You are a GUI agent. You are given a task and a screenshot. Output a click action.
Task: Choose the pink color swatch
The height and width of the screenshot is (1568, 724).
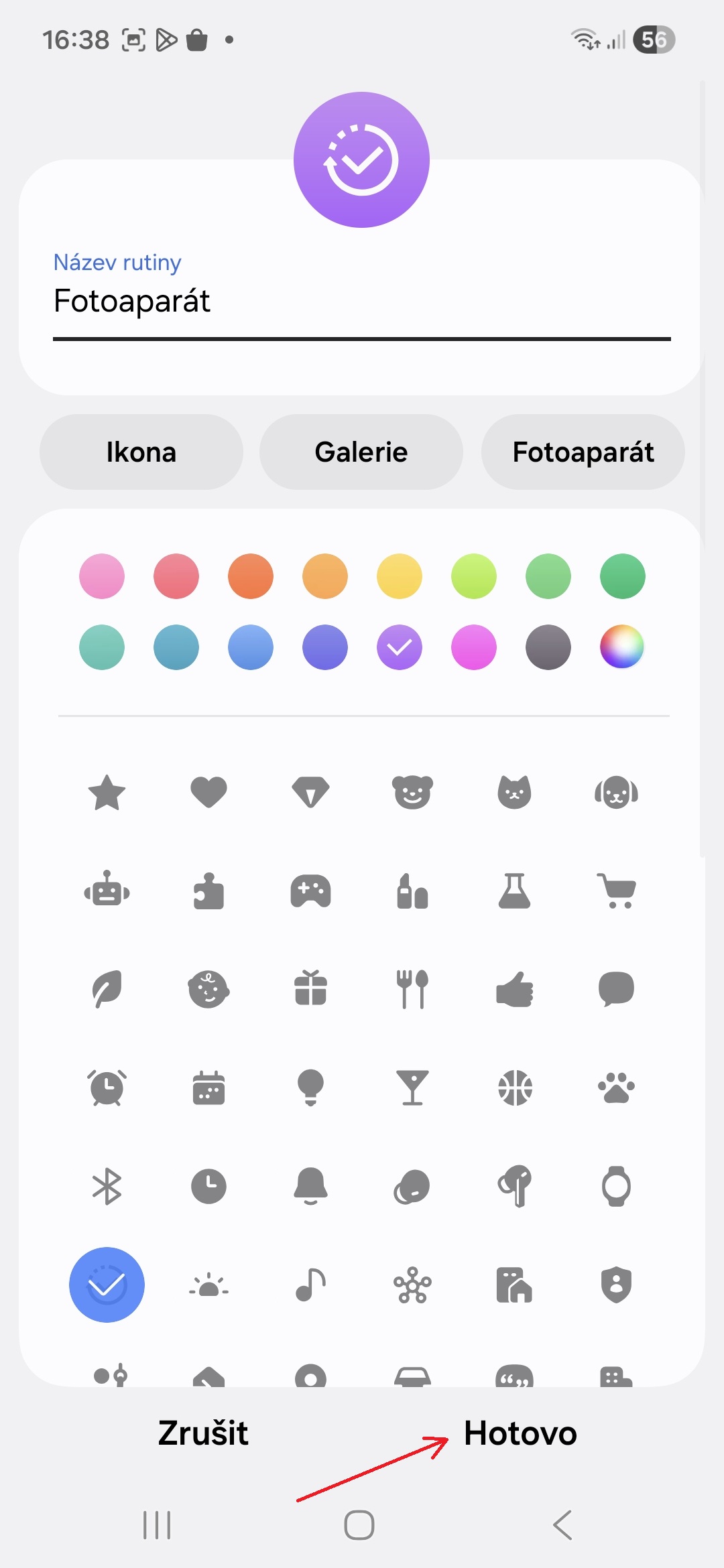tap(102, 576)
